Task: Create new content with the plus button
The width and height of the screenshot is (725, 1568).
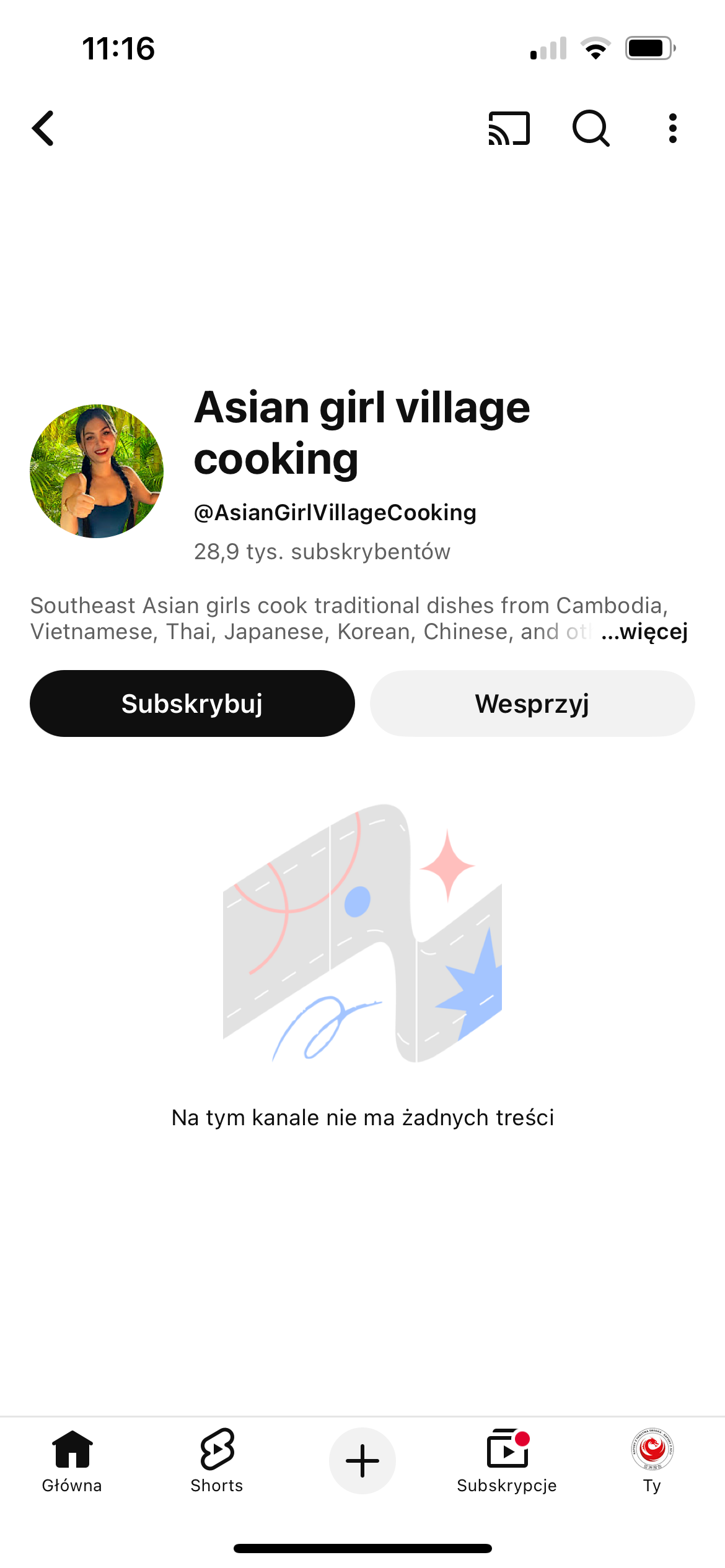Action: pos(362,1460)
